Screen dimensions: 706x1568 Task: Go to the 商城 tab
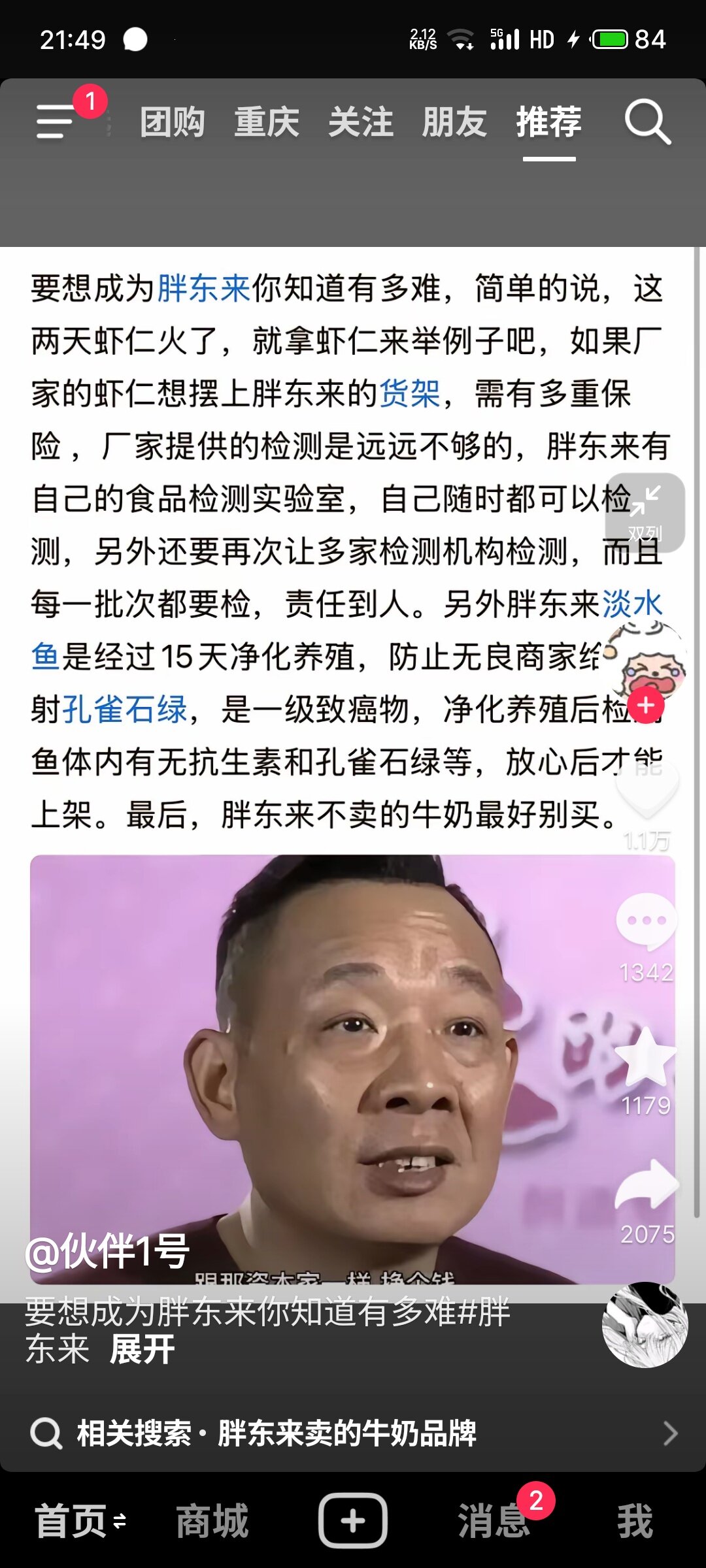(x=212, y=1521)
